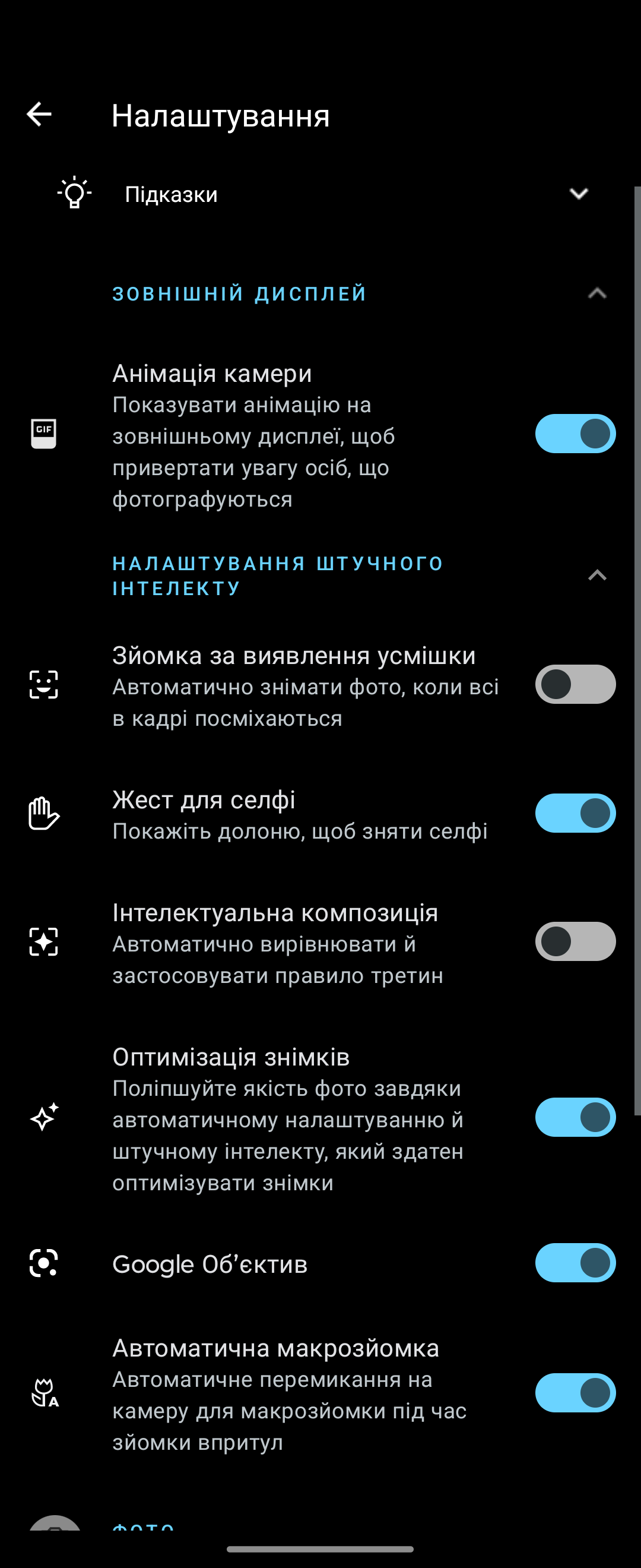Collapse the Зовнішній дисплей section
Screen dimensions: 641x1568
coord(596,294)
